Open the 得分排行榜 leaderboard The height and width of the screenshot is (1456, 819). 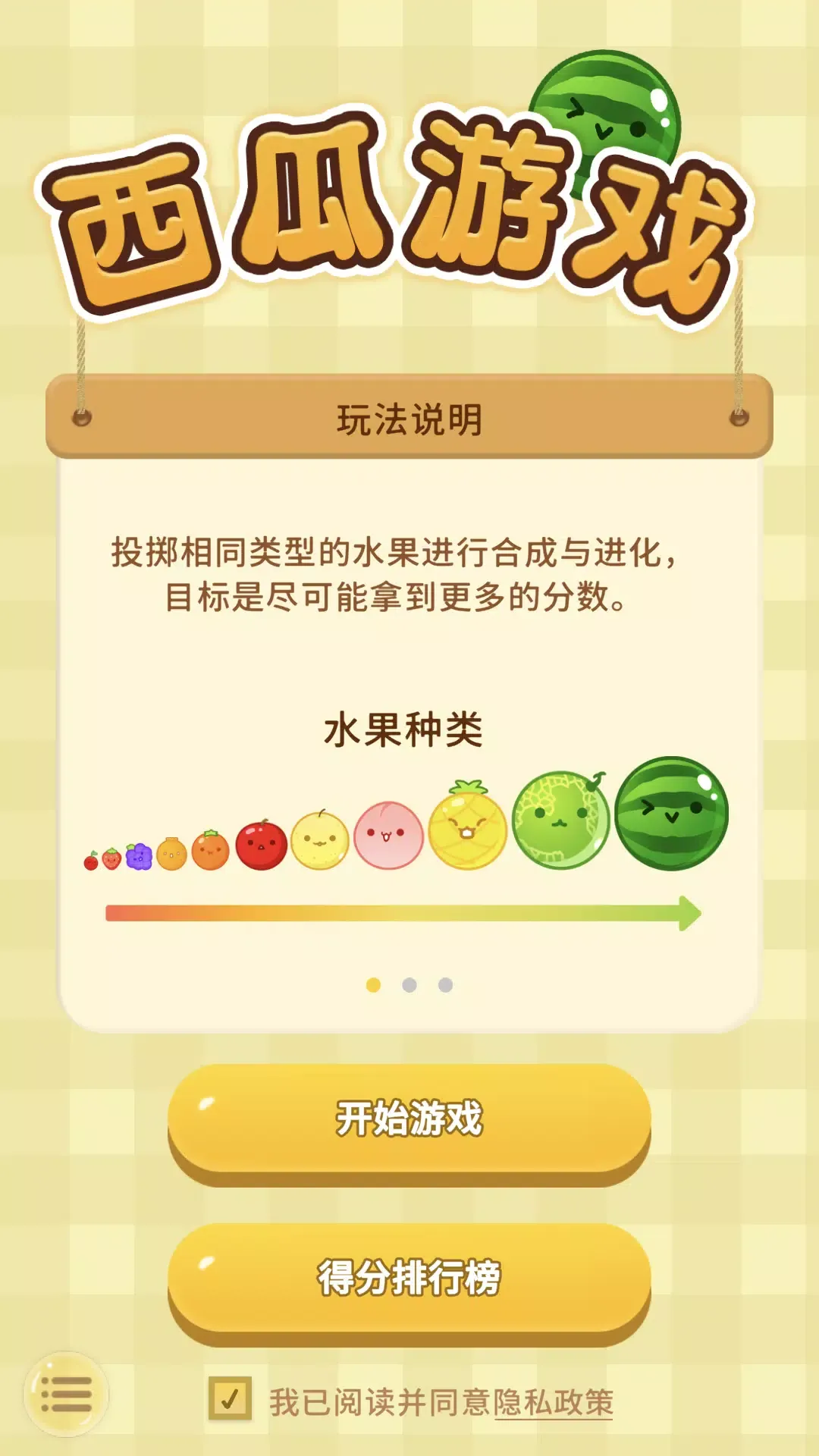pyautogui.click(x=409, y=1279)
